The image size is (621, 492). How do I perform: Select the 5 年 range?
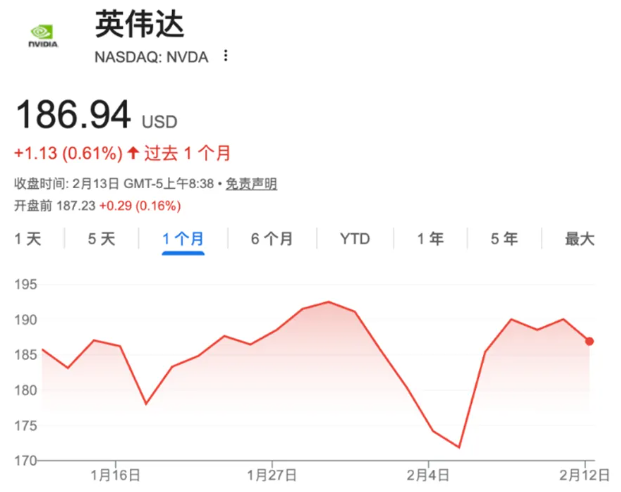click(x=504, y=239)
